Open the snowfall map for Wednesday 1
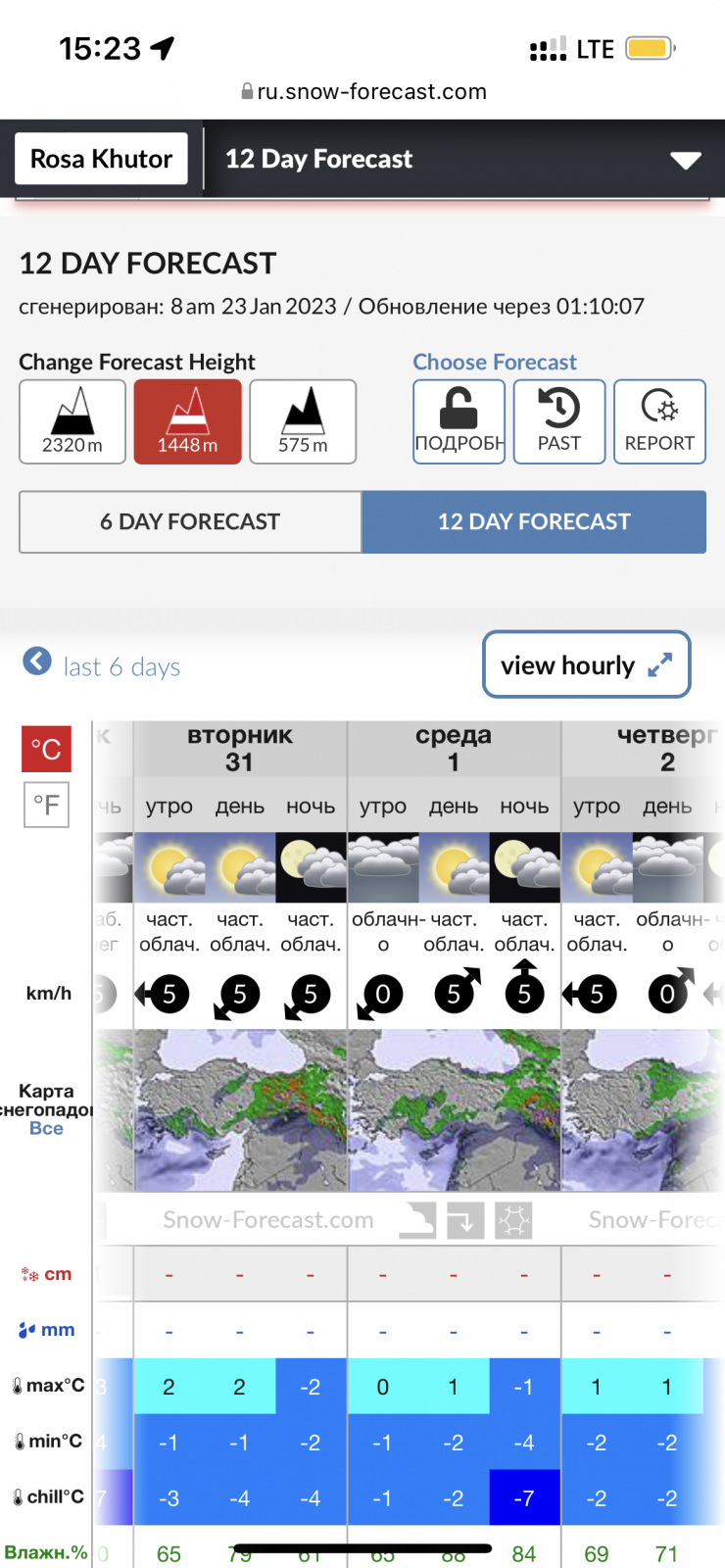 click(x=454, y=1110)
